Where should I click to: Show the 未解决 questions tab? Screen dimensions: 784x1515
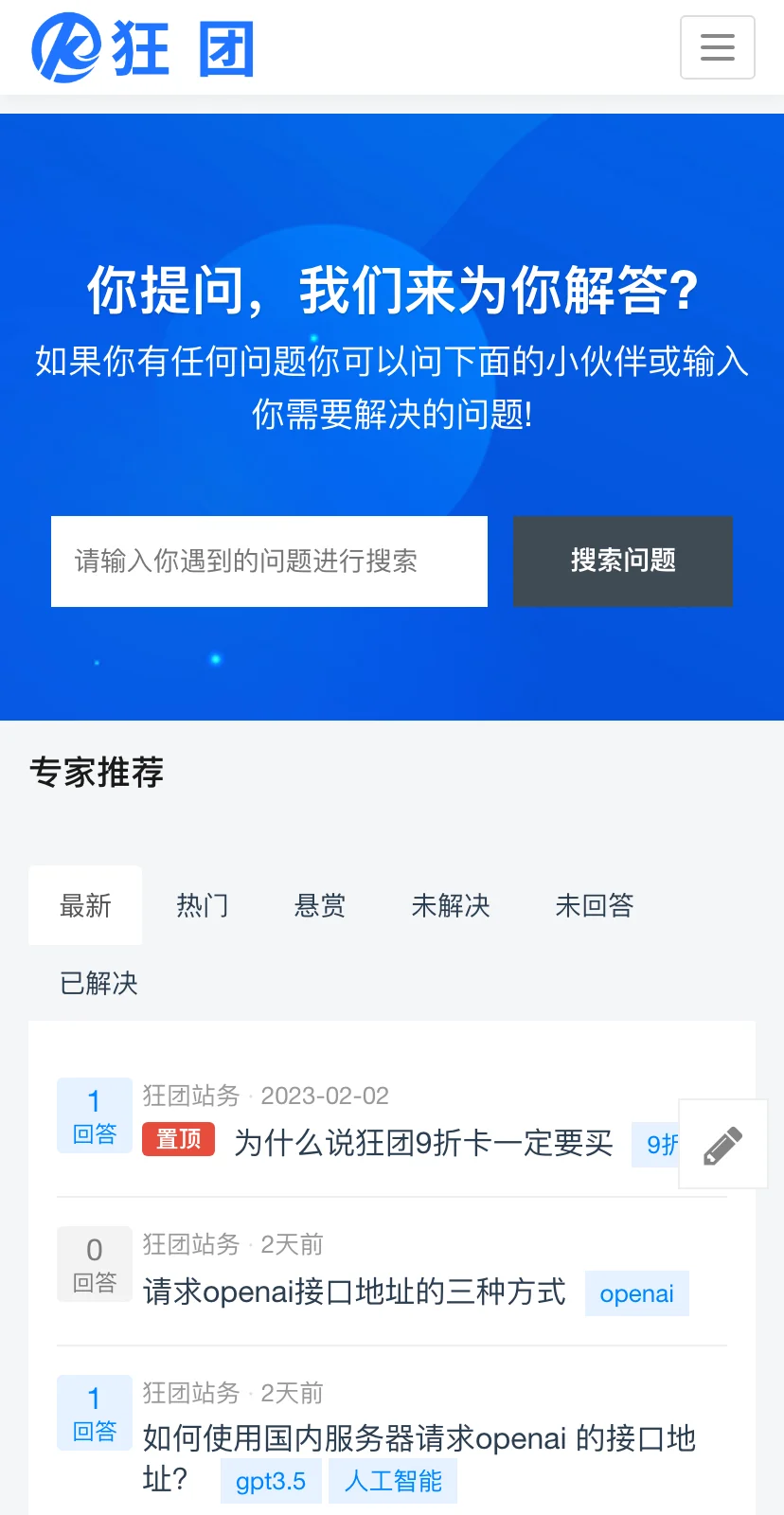click(450, 906)
